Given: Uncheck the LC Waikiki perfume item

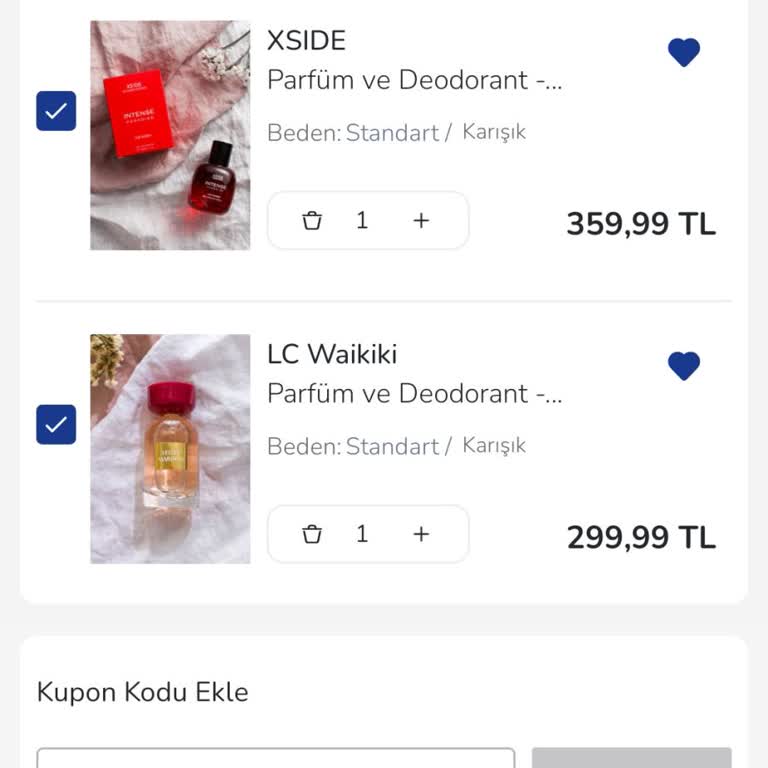Looking at the screenshot, I should [x=56, y=425].
